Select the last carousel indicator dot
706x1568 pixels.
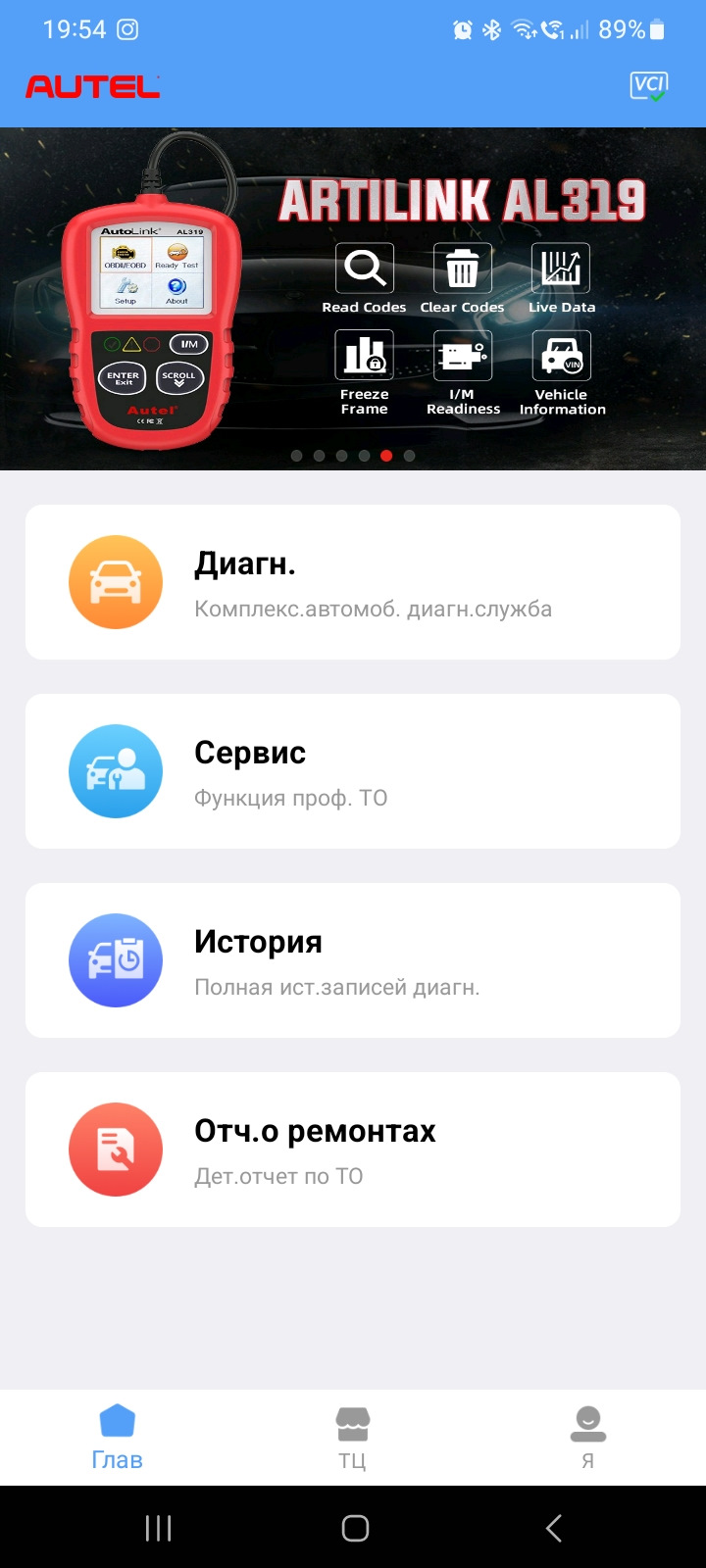[x=409, y=456]
